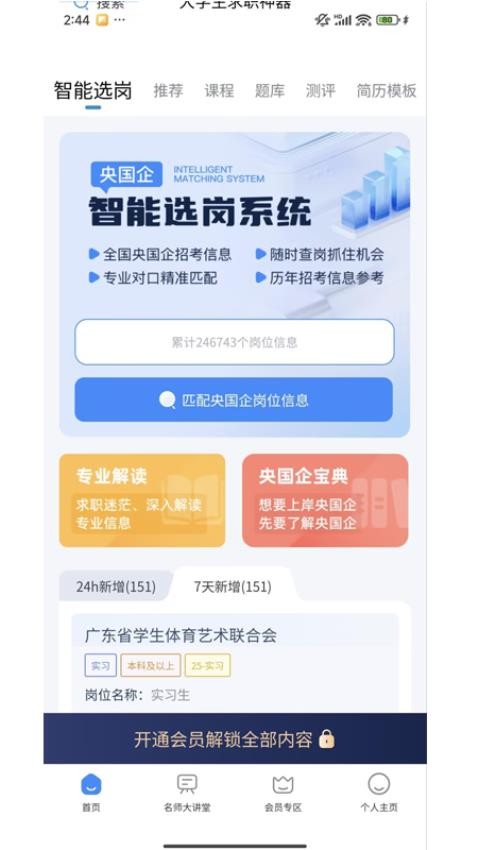The image size is (478, 850).
Task: Go to 首页 in bottom navigation
Action: pyautogui.click(x=91, y=792)
